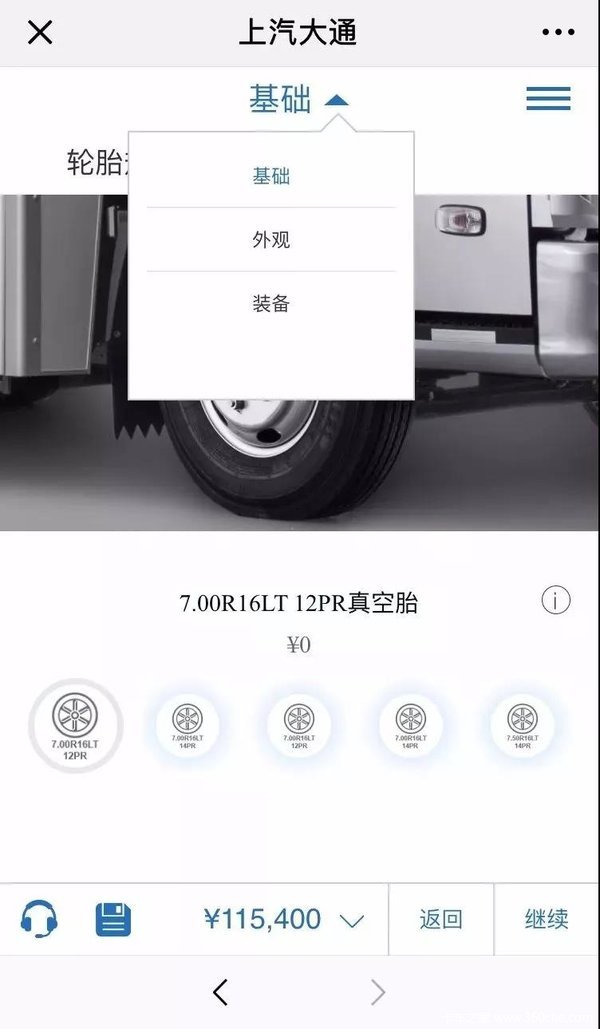Open the three-dot overflow menu
600x1029 pixels.
coord(557,33)
